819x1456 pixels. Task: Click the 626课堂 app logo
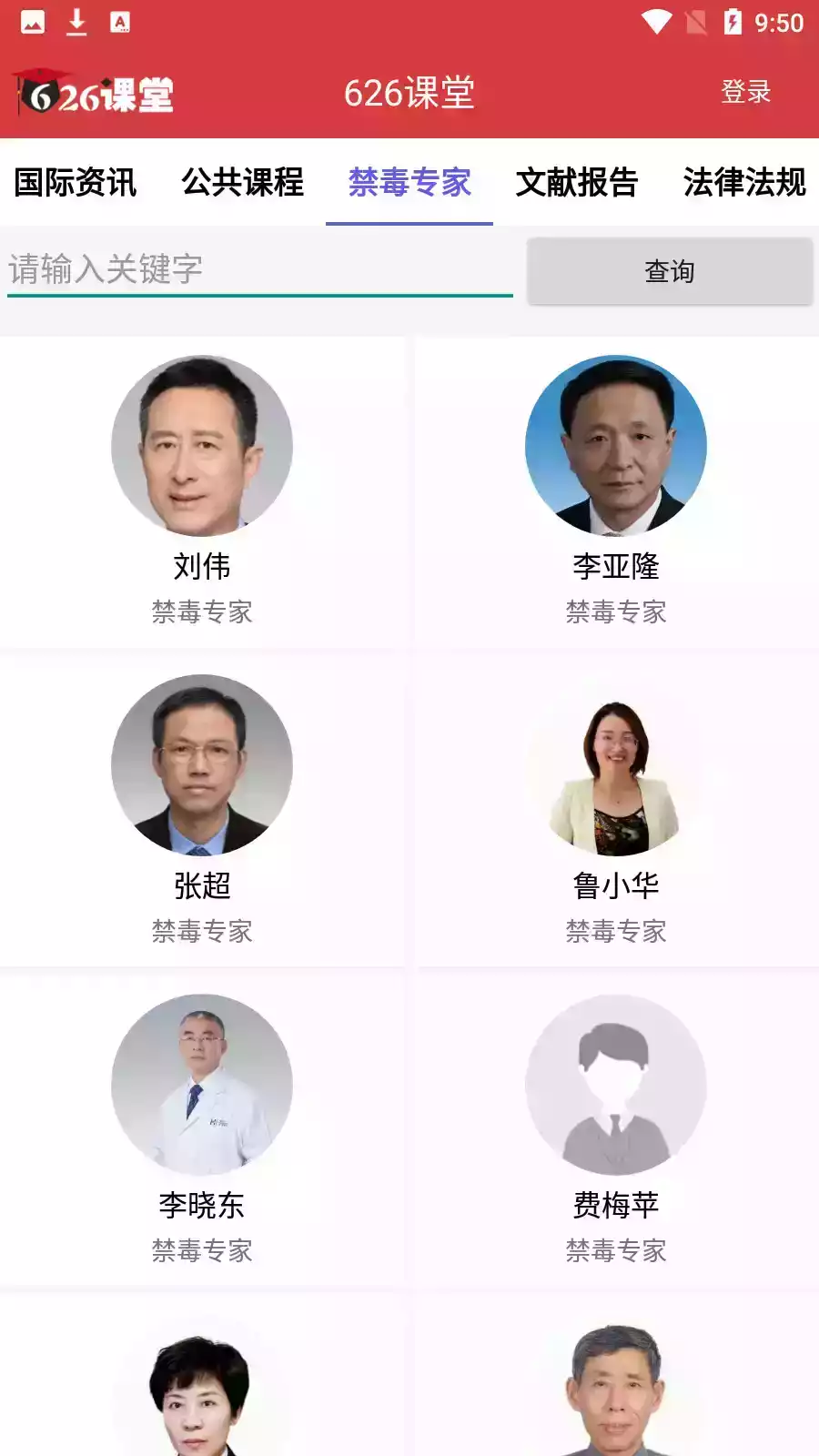pos(94,91)
